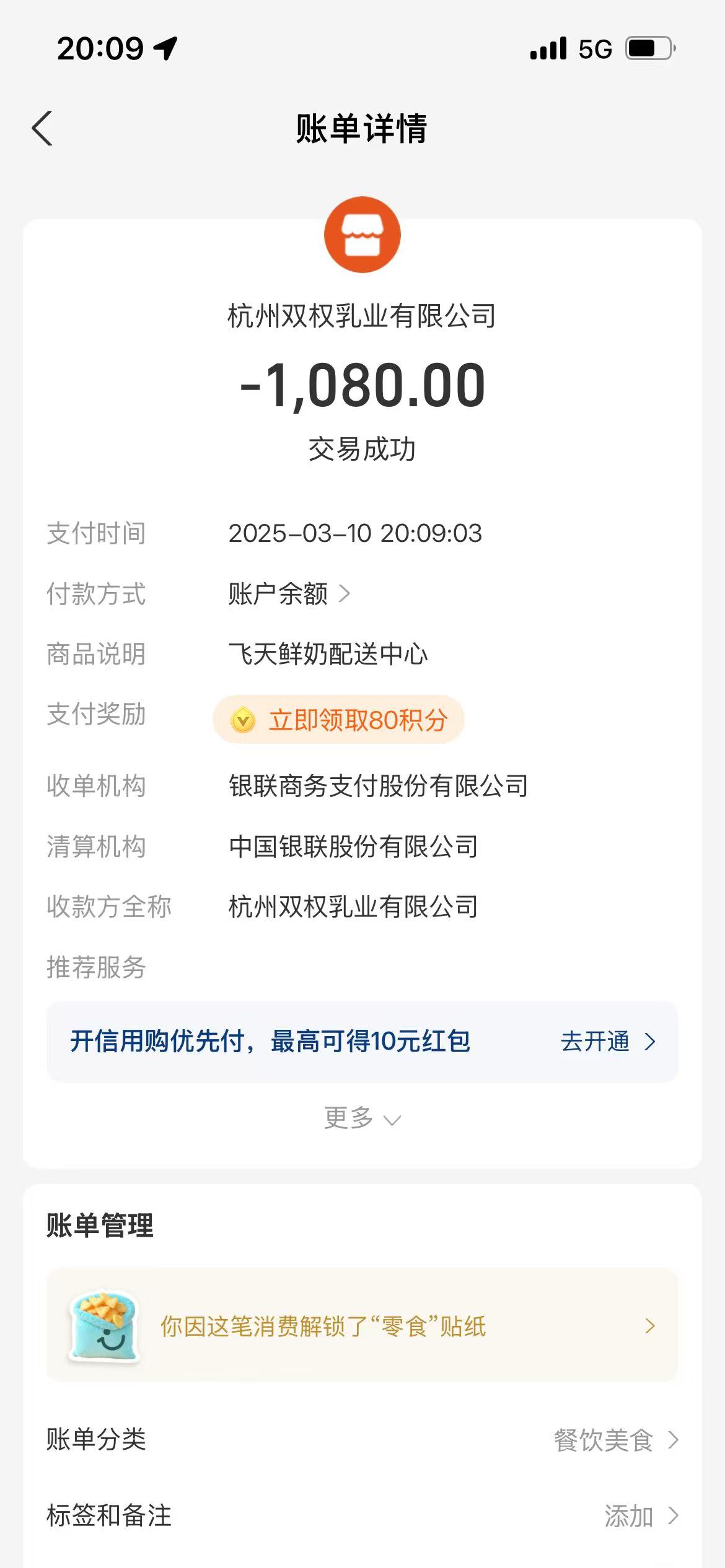Go back from the 账单详情 page
Screen dimensions: 725x1568
42,129
